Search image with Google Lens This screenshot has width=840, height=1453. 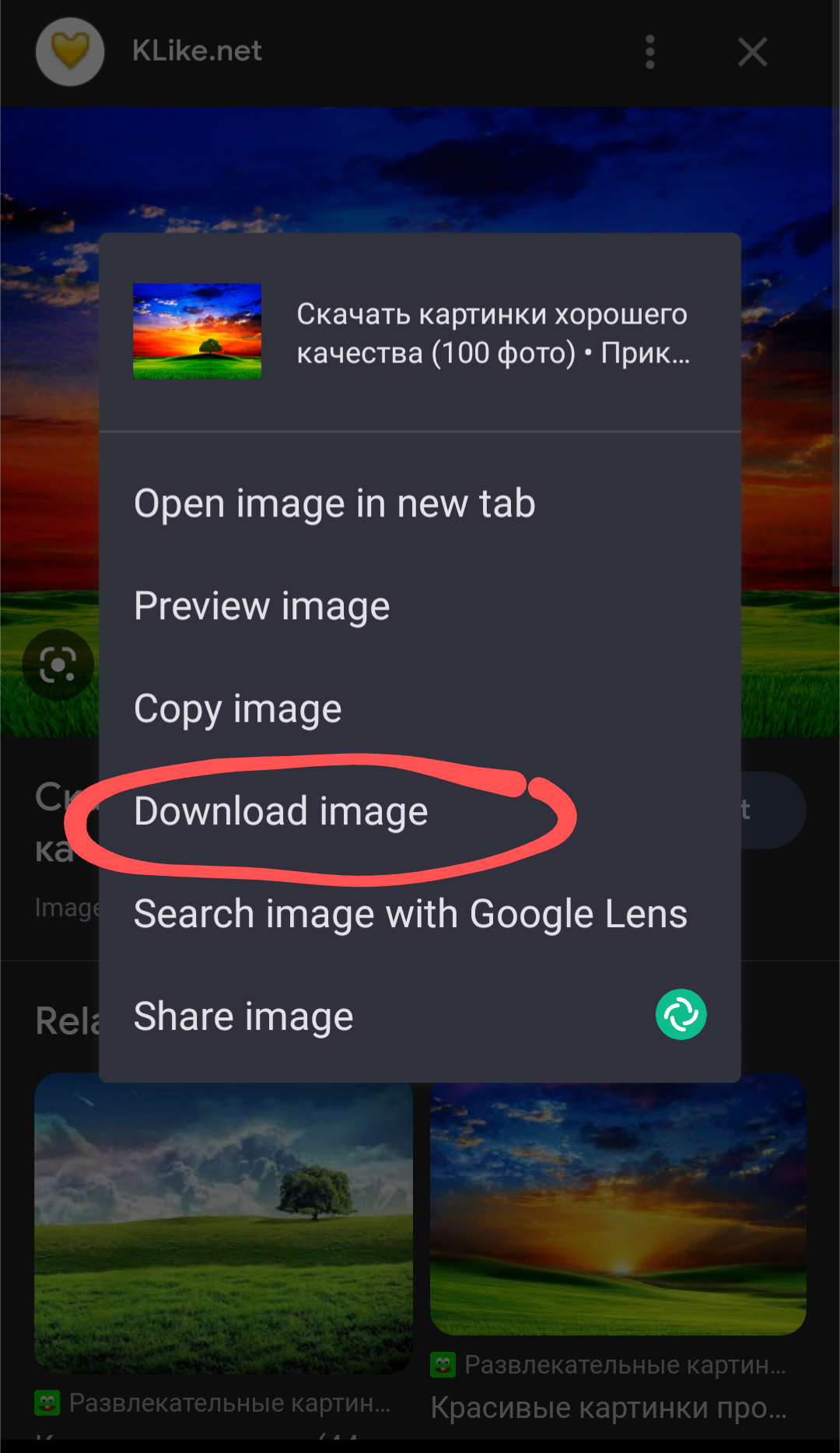pyautogui.click(x=410, y=914)
